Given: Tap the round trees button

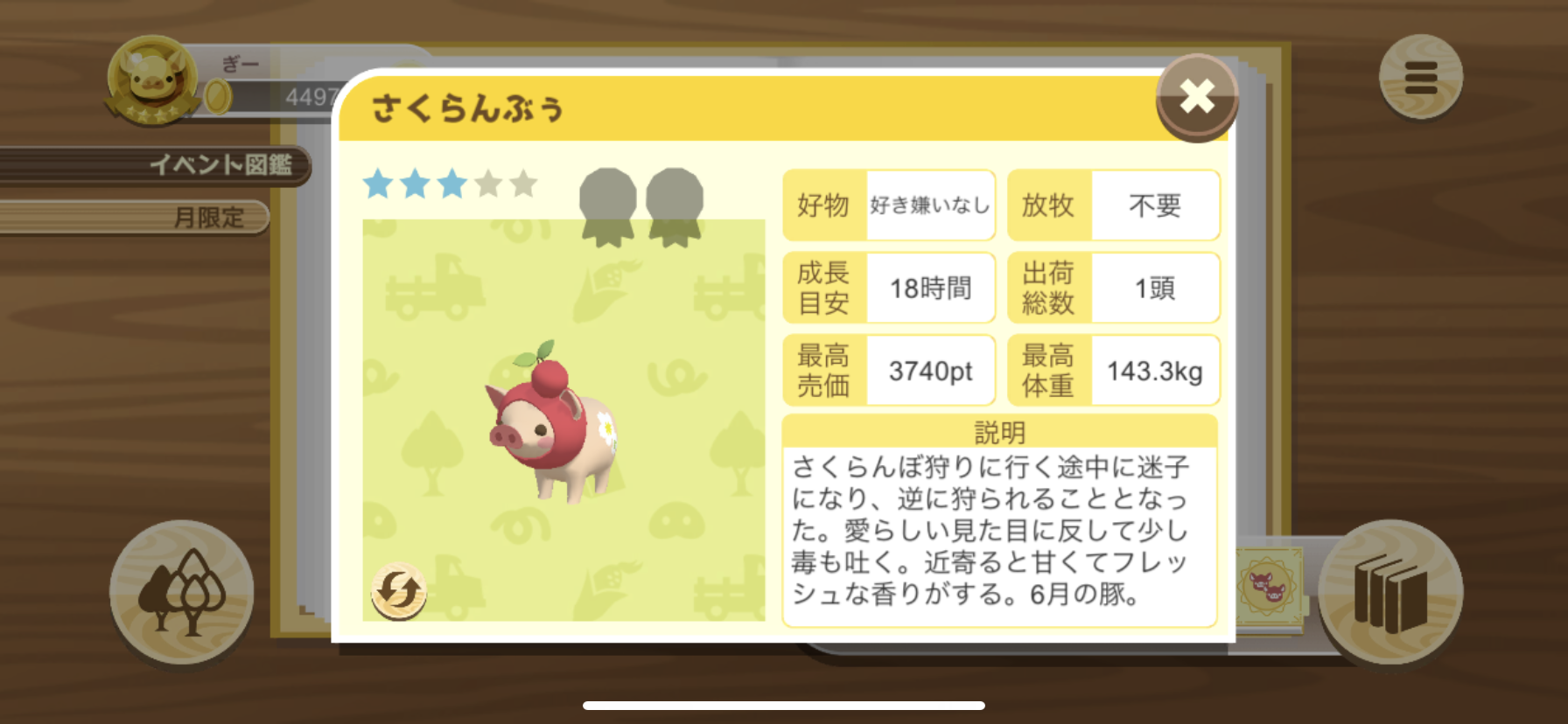Looking at the screenshot, I should [182, 592].
